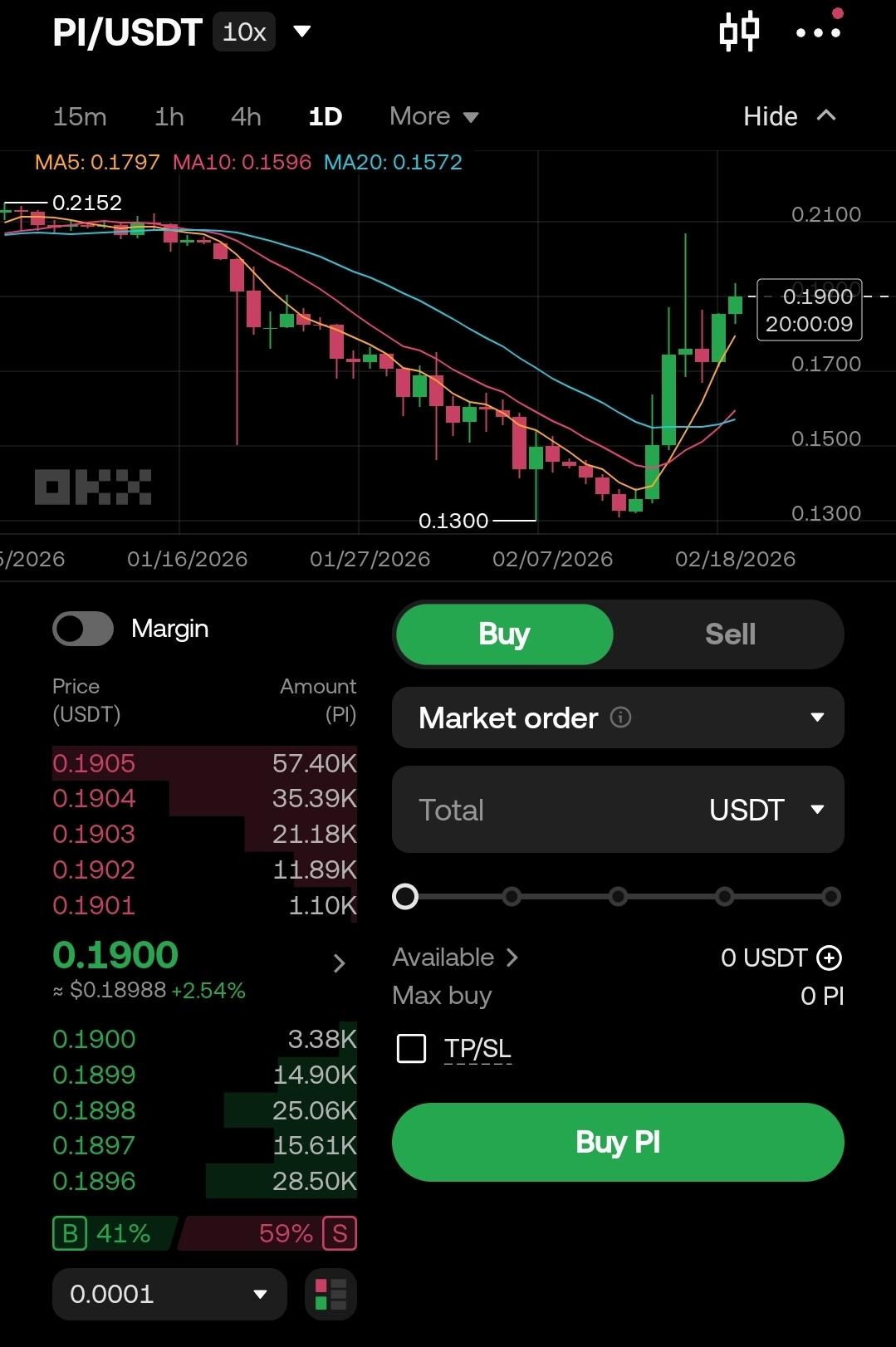
Task: Hide the price chart
Action: 789,116
